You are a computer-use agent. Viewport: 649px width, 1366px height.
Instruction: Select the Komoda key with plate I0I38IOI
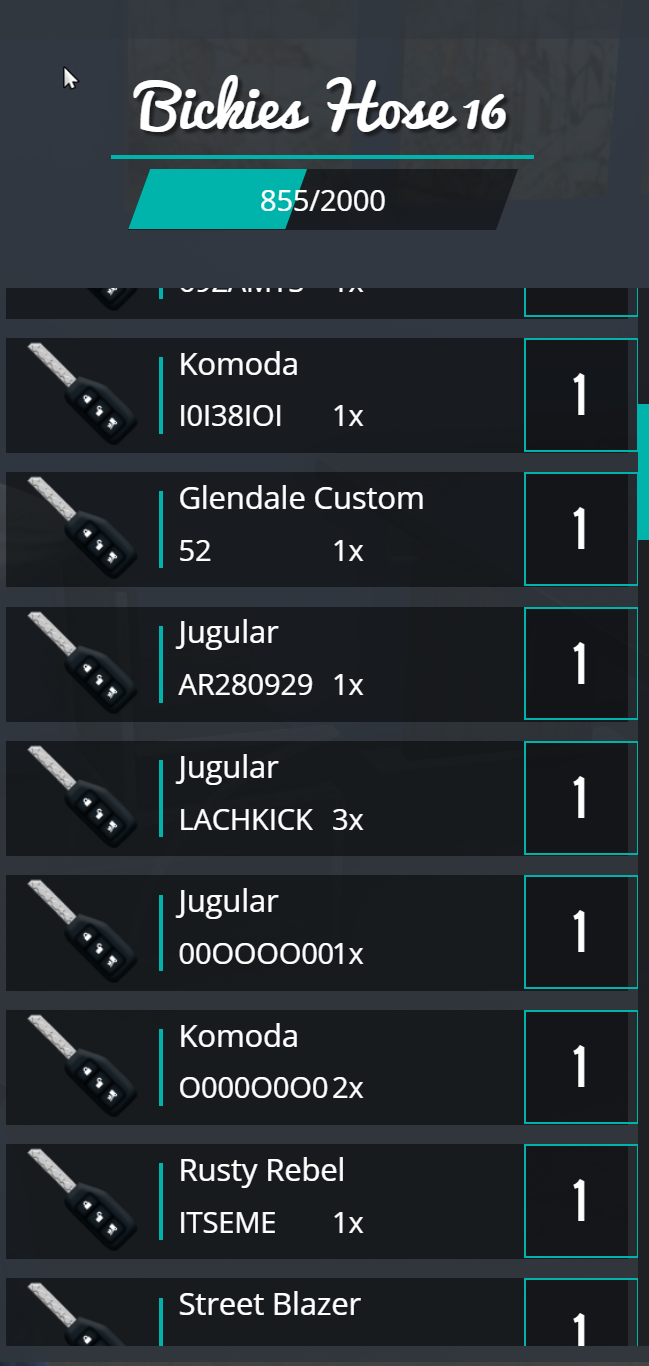click(x=264, y=395)
